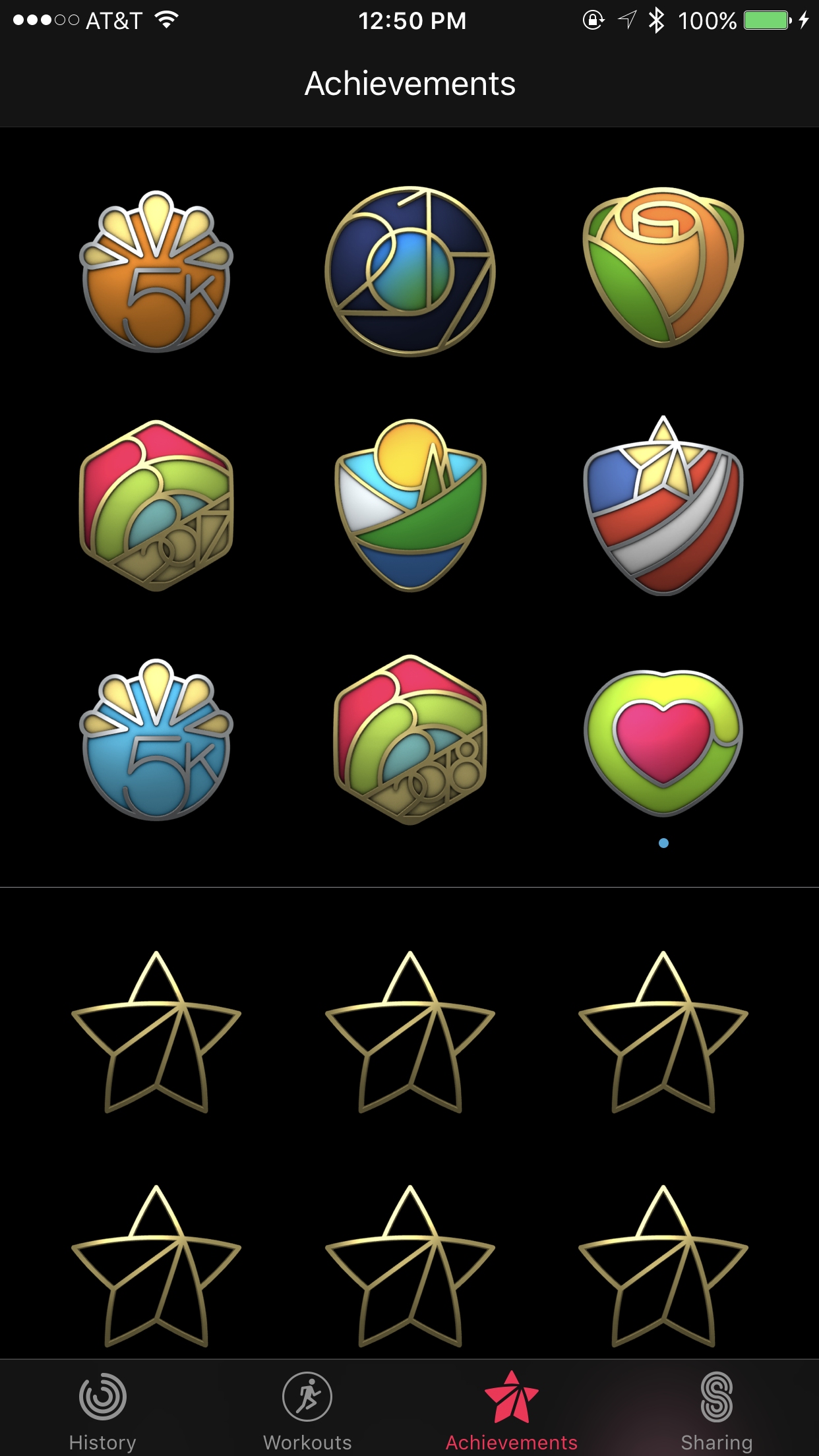The image size is (819, 1456).
Task: Open the orange 5K badge
Action: [156, 273]
